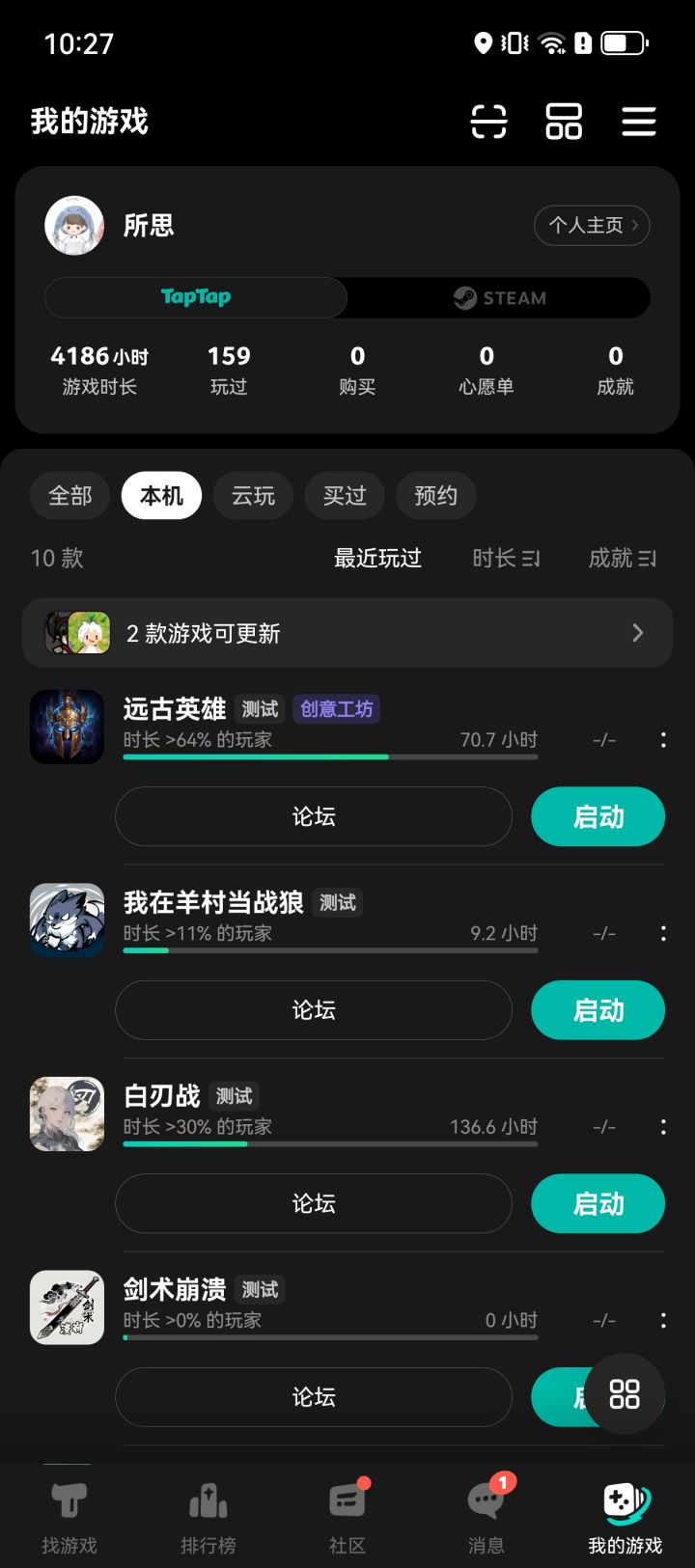Open the 2 款游戏可更新 banner

(347, 633)
